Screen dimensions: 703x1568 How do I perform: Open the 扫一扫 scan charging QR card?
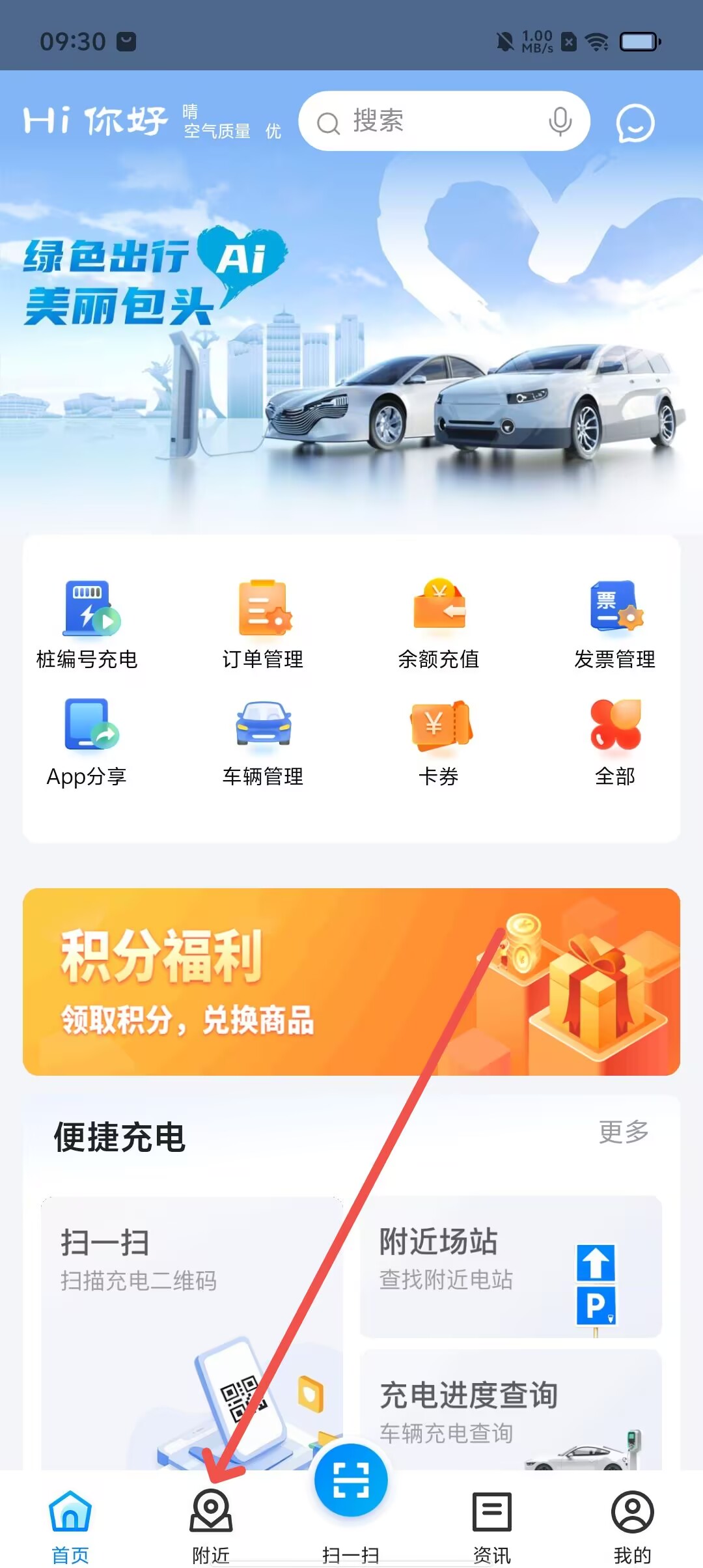(x=192, y=1333)
